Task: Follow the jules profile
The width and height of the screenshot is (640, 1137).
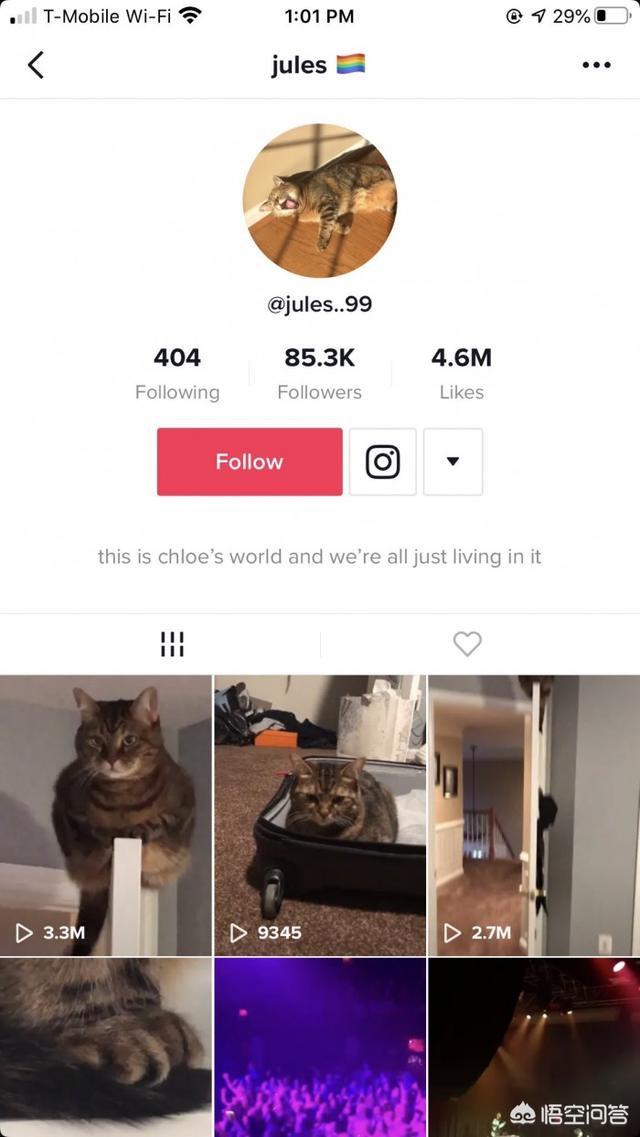Action: [x=249, y=462]
